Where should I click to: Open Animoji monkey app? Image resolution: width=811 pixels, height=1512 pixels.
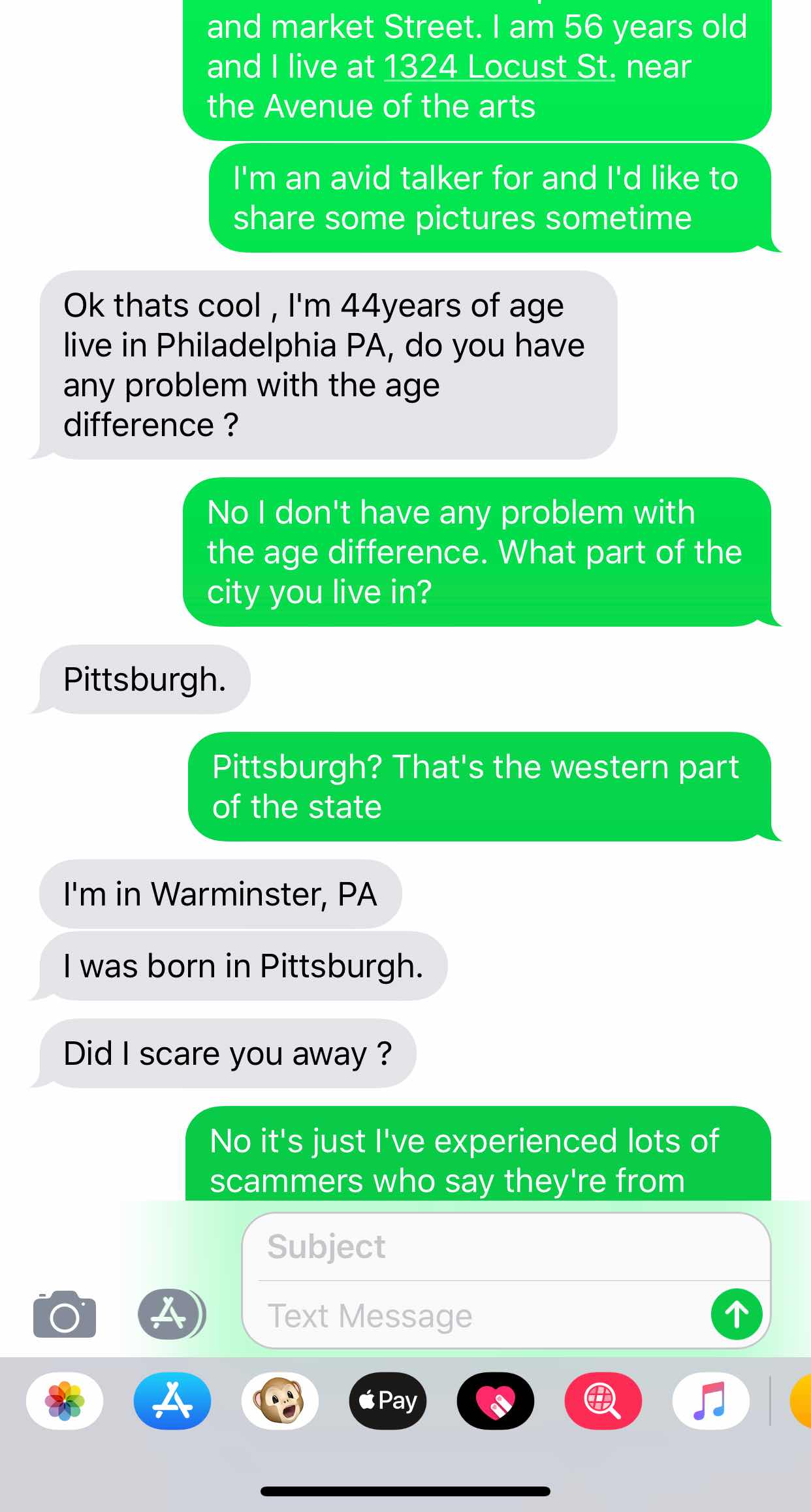click(280, 1401)
